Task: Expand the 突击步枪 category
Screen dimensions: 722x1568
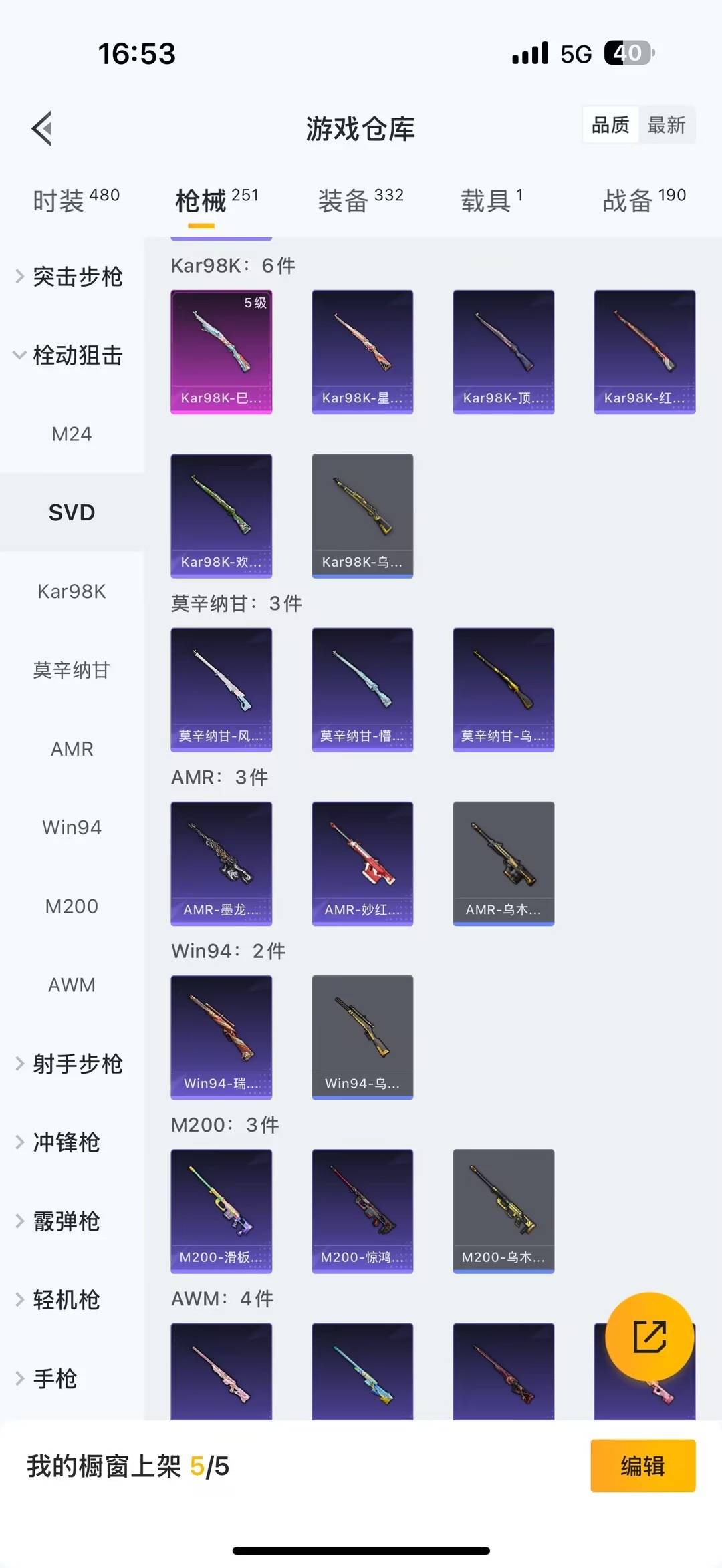Action: tap(77, 277)
